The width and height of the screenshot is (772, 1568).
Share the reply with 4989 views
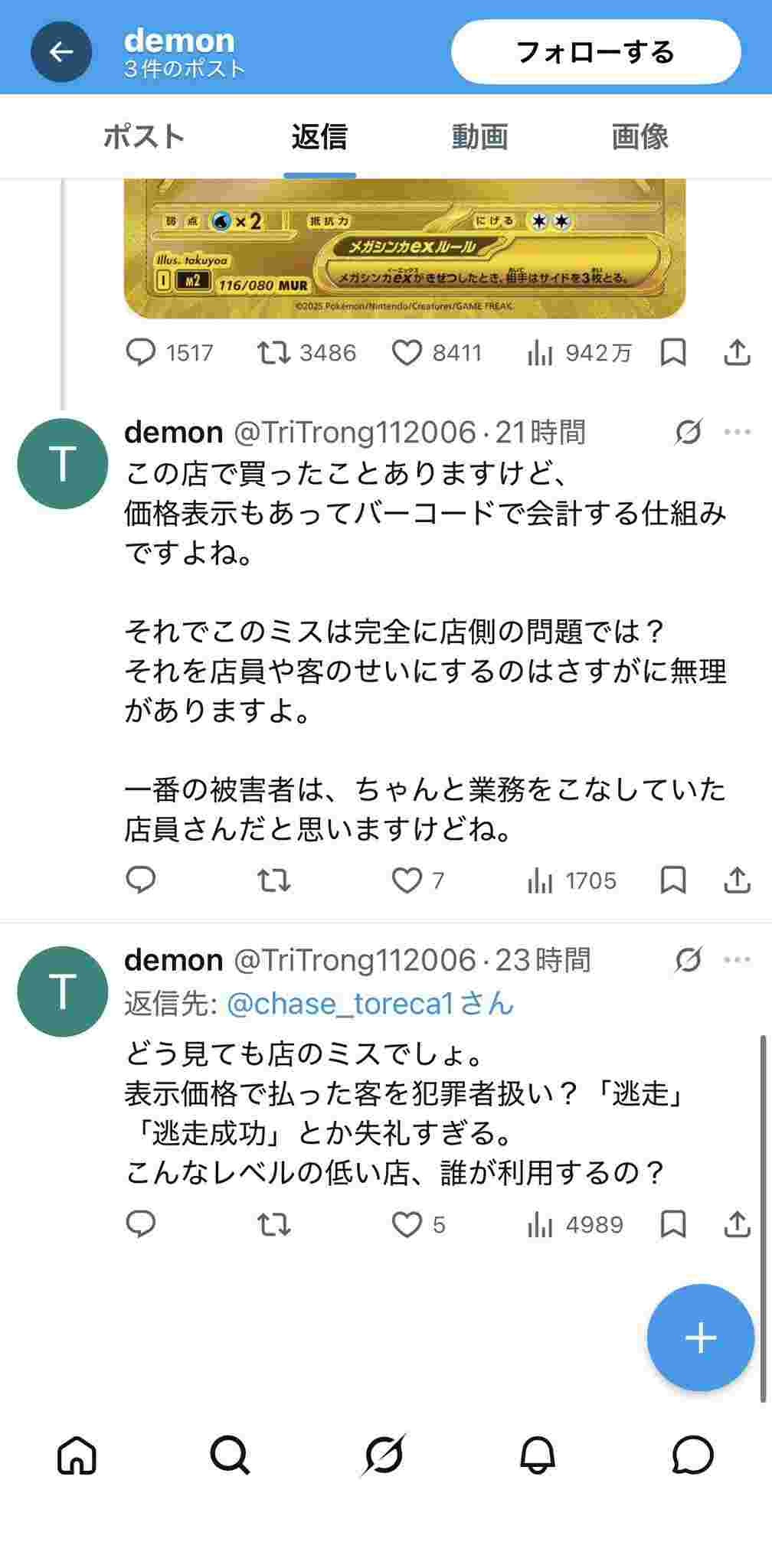[737, 1224]
